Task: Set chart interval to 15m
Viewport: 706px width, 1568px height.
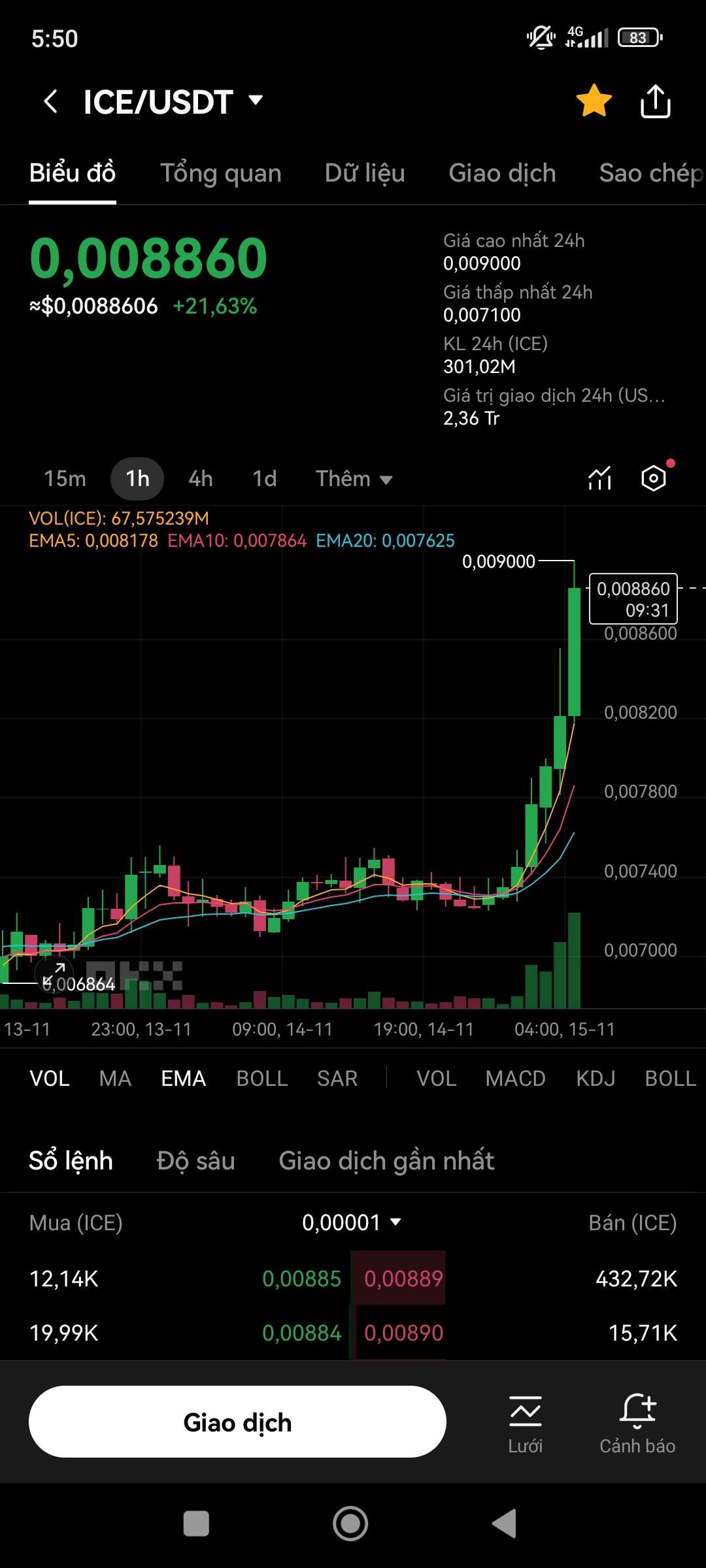Action: 65,479
